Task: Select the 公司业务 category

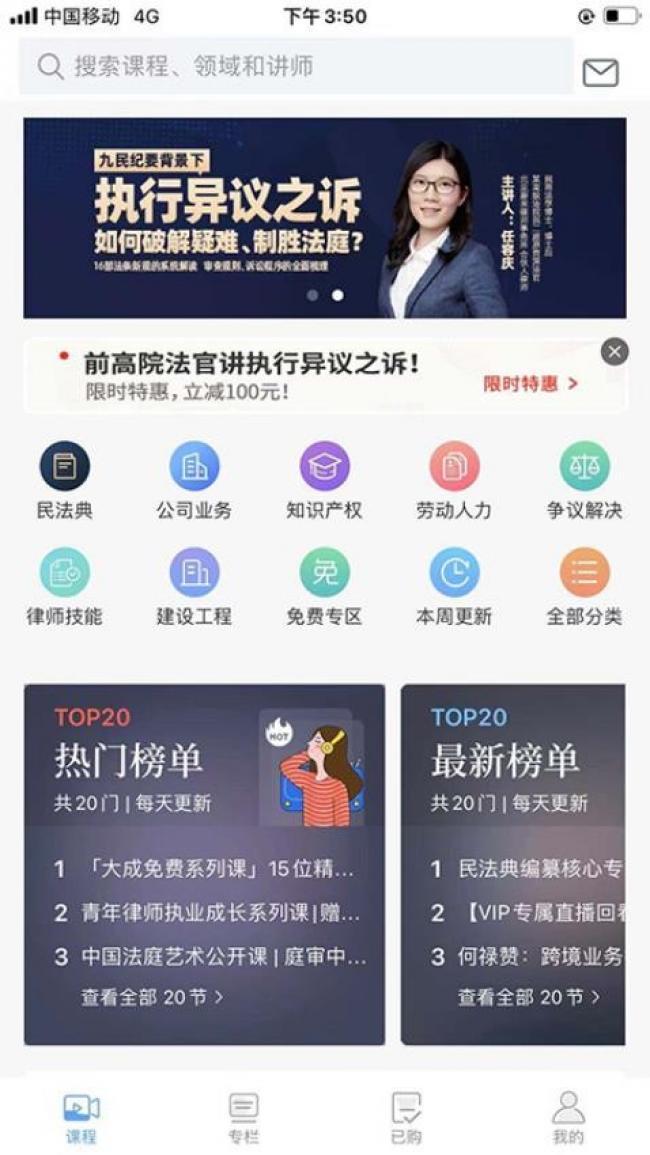Action: 195,481
